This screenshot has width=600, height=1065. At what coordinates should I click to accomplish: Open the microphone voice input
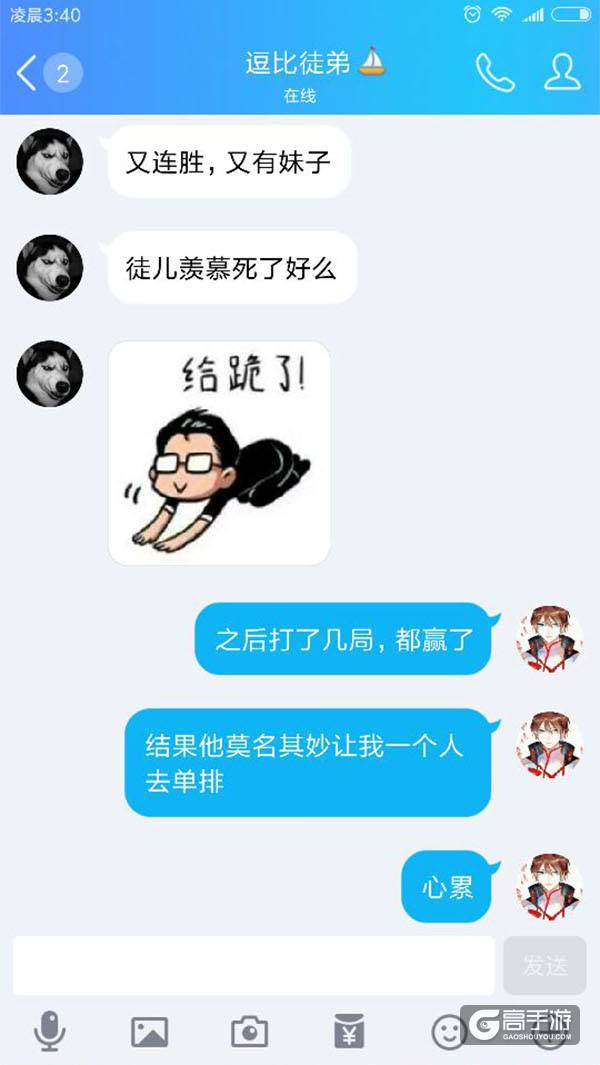pyautogui.click(x=50, y=1030)
